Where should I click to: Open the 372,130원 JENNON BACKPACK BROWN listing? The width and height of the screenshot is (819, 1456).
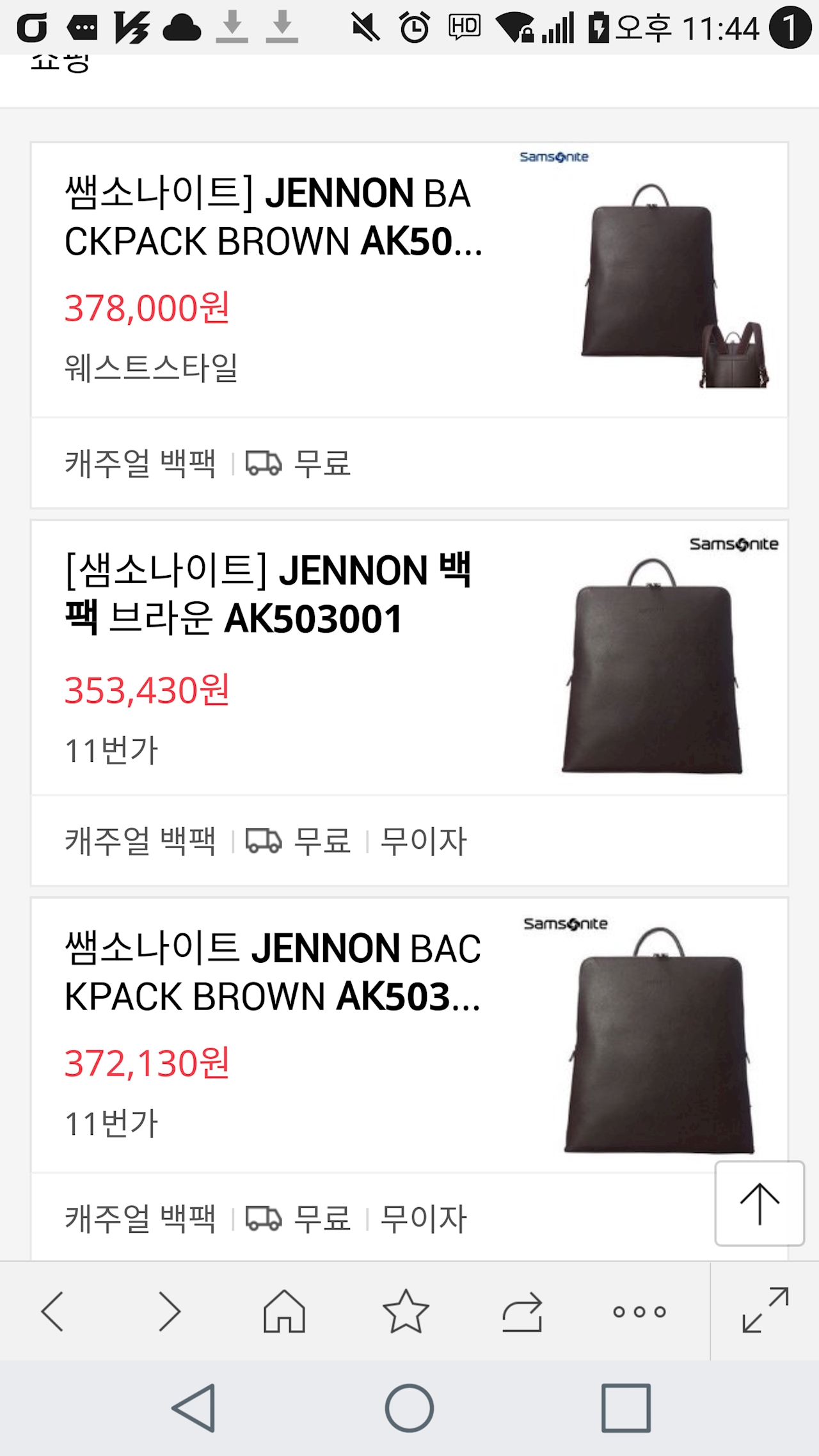pos(273,972)
